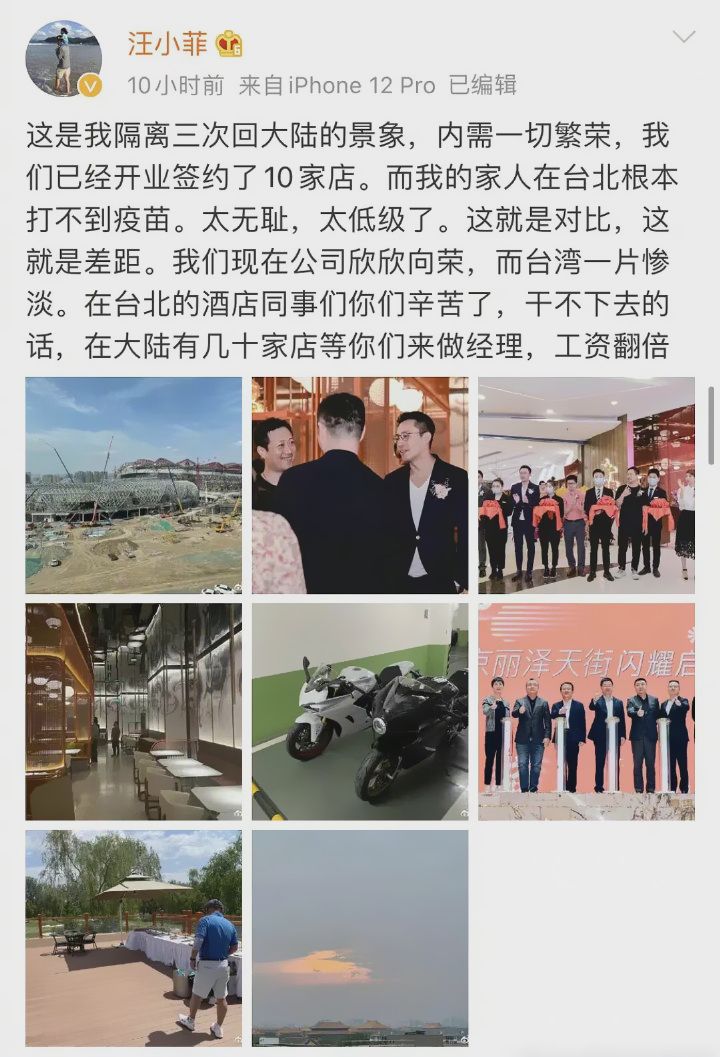This screenshot has width=720, height=1057.
Task: Click the orange VIP crown icon
Action: pyautogui.click(x=229, y=42)
